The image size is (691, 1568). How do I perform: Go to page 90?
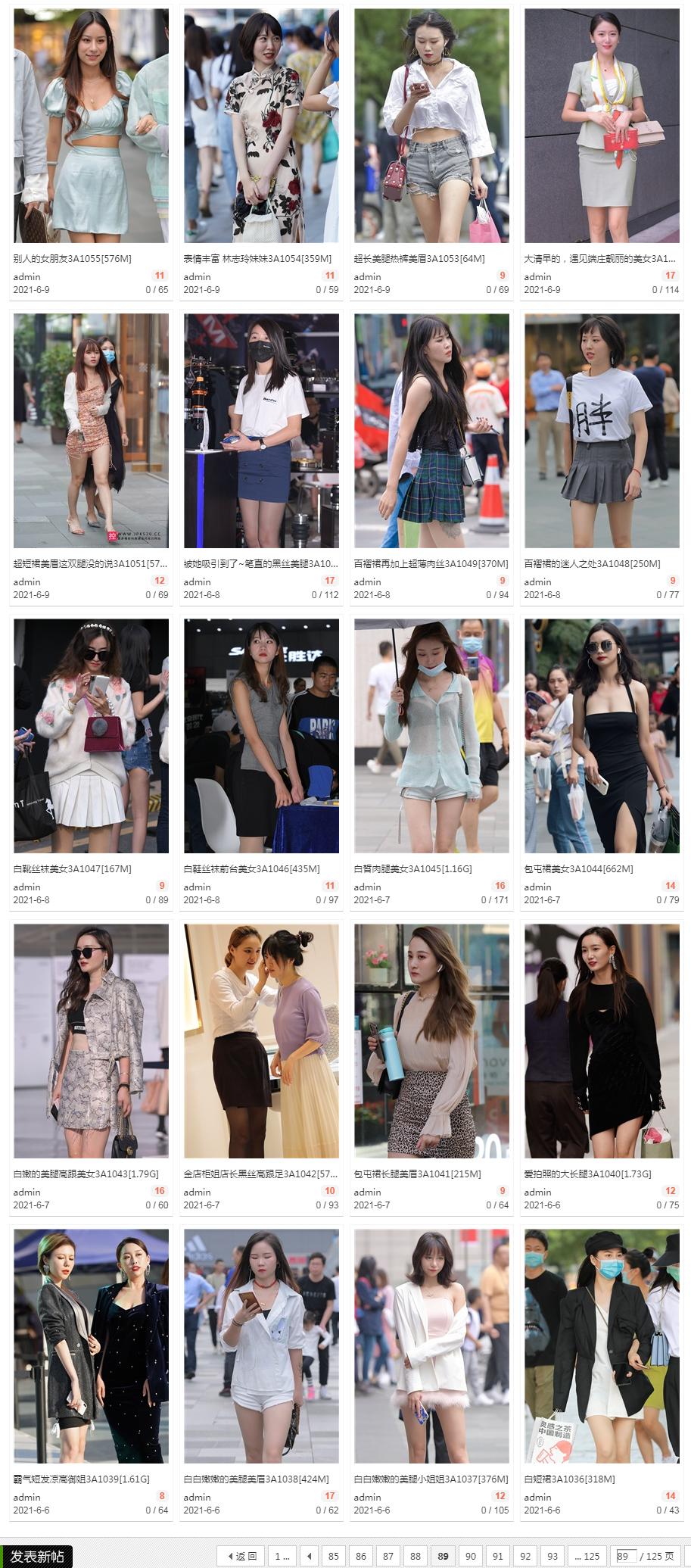(470, 1556)
